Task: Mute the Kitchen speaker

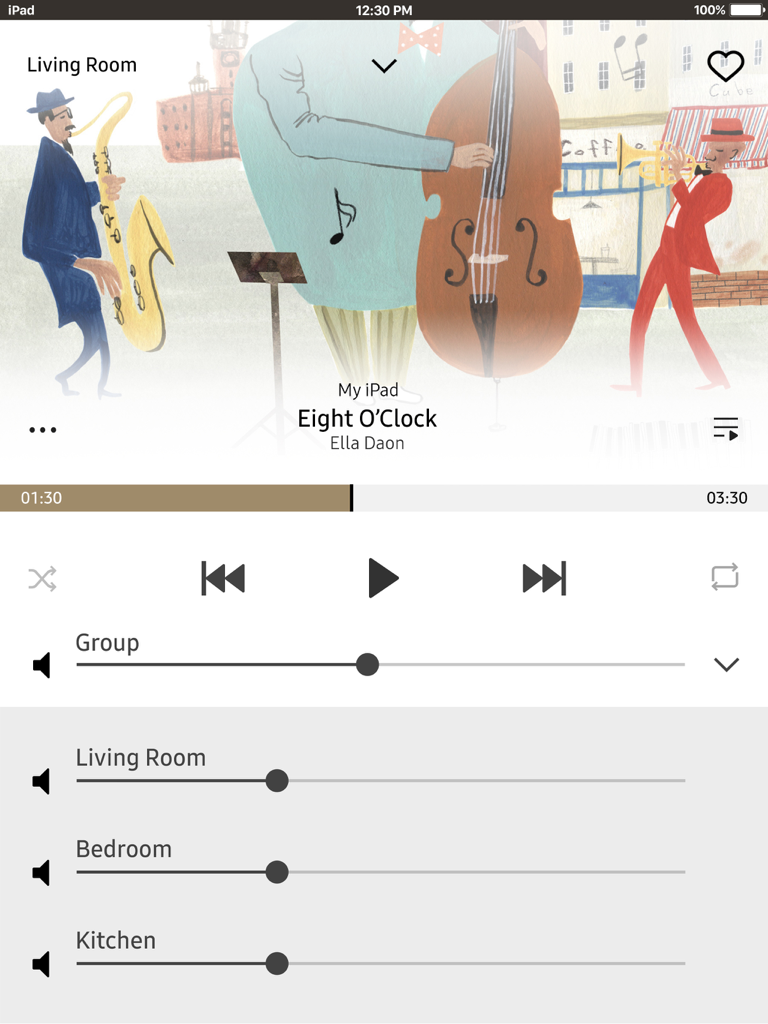Action: [41, 963]
